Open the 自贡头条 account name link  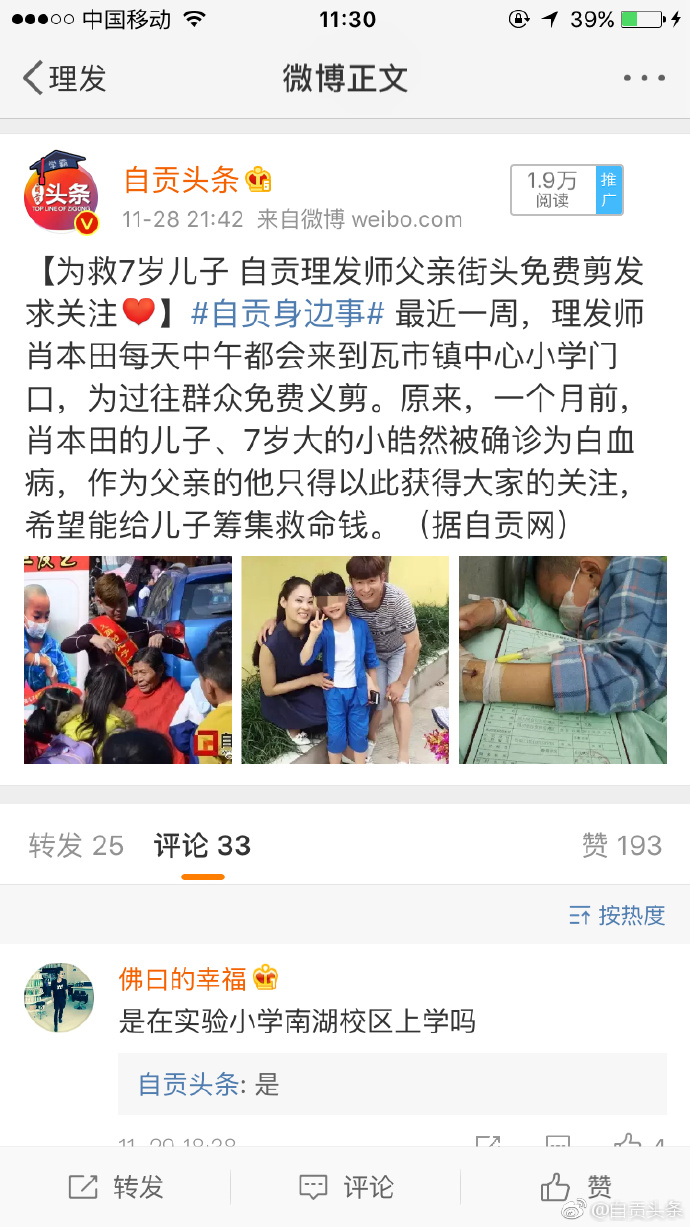click(181, 180)
